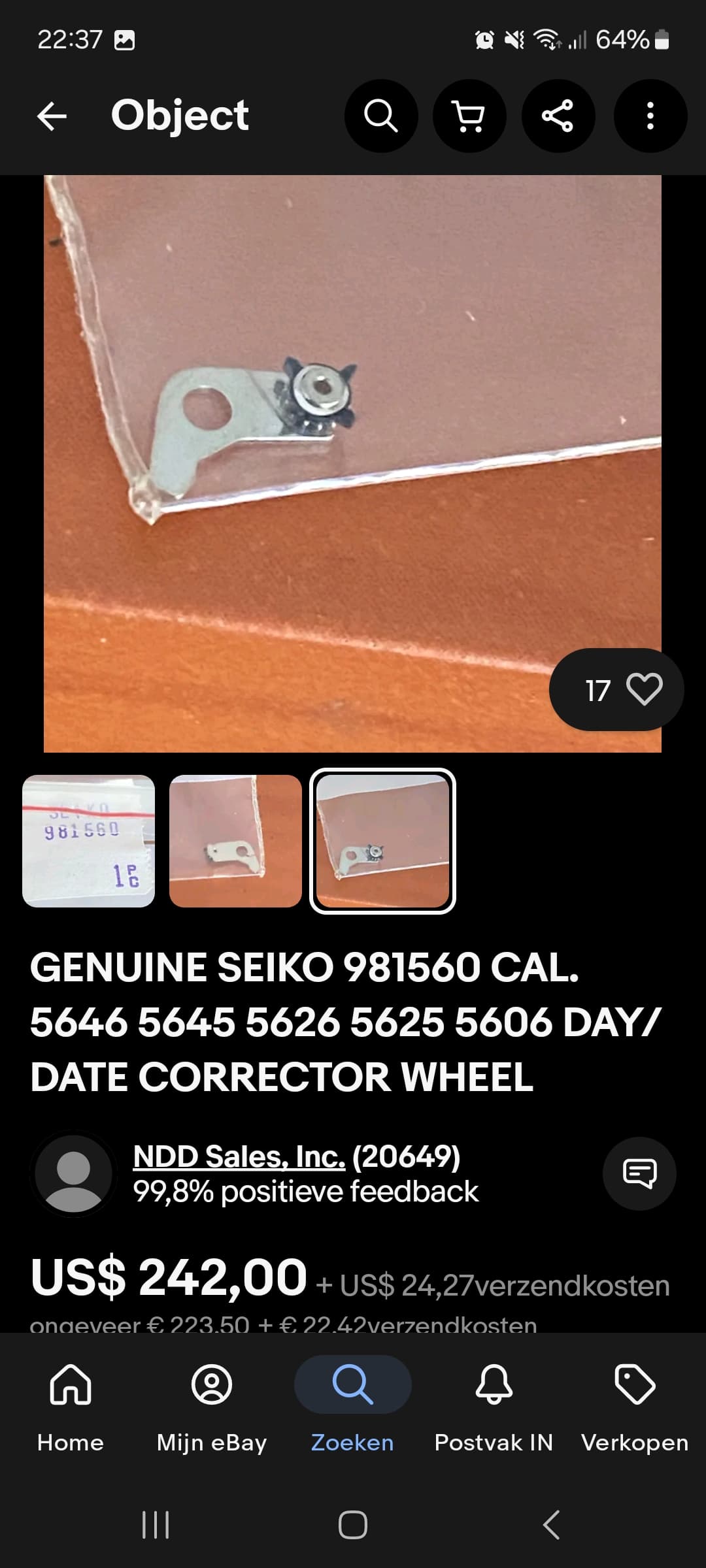Viewport: 706px width, 1568px height.
Task: Tap the system back button
Action: pyautogui.click(x=551, y=1525)
